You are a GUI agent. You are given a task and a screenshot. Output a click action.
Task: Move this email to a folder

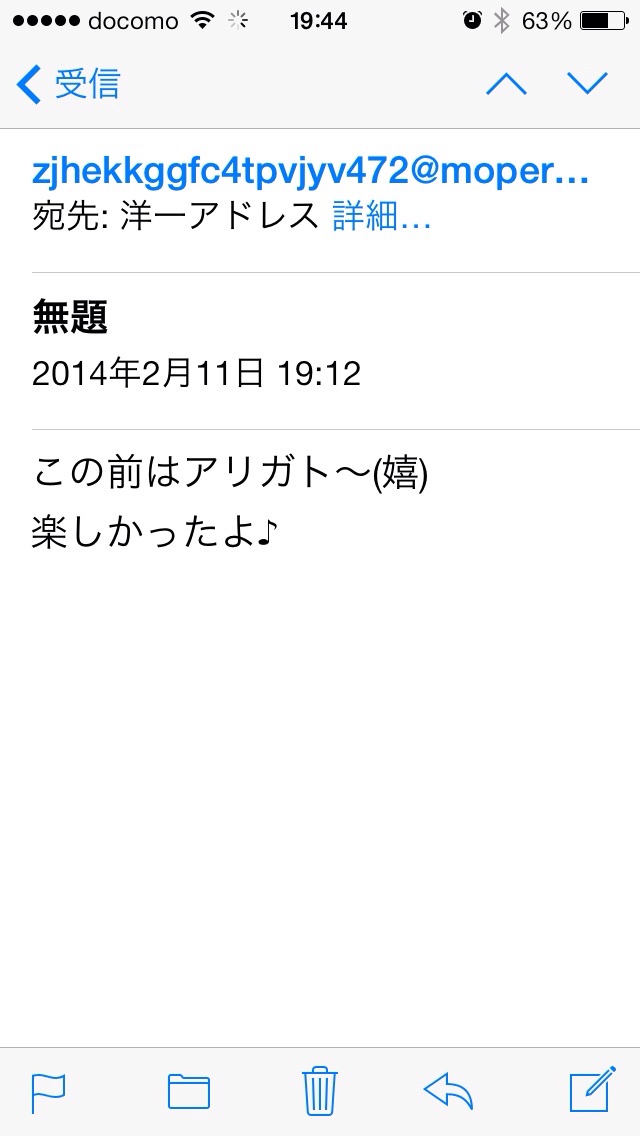(x=188, y=1091)
